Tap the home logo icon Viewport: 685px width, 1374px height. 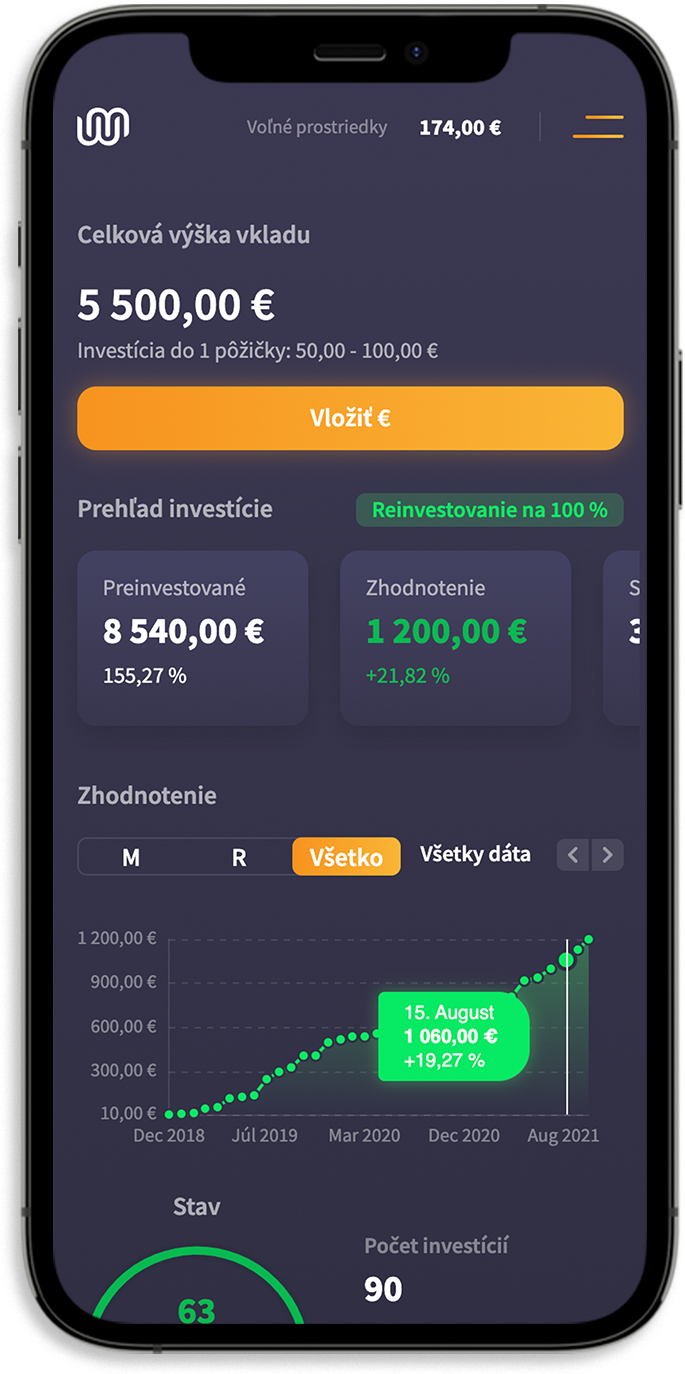[x=103, y=127]
